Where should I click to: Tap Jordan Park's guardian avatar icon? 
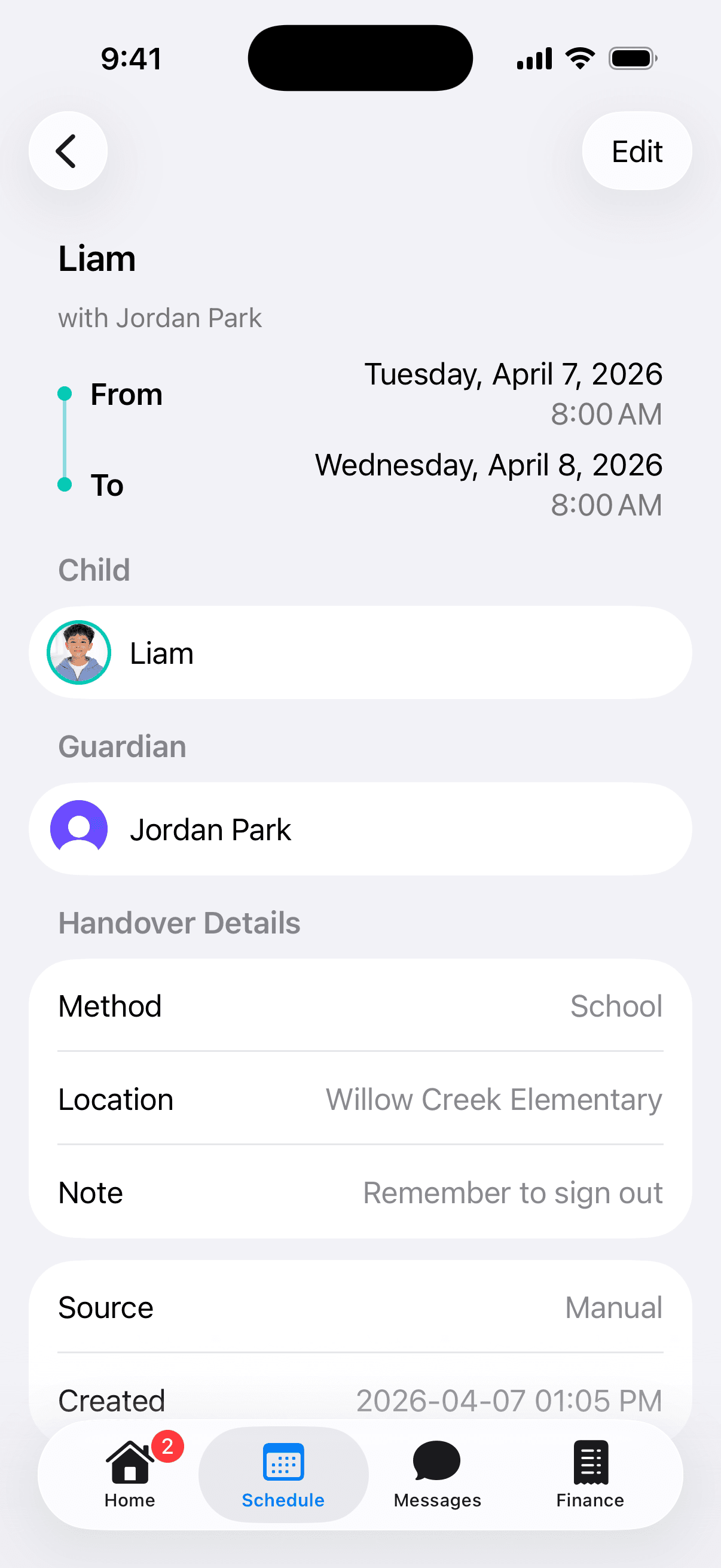[x=78, y=828]
